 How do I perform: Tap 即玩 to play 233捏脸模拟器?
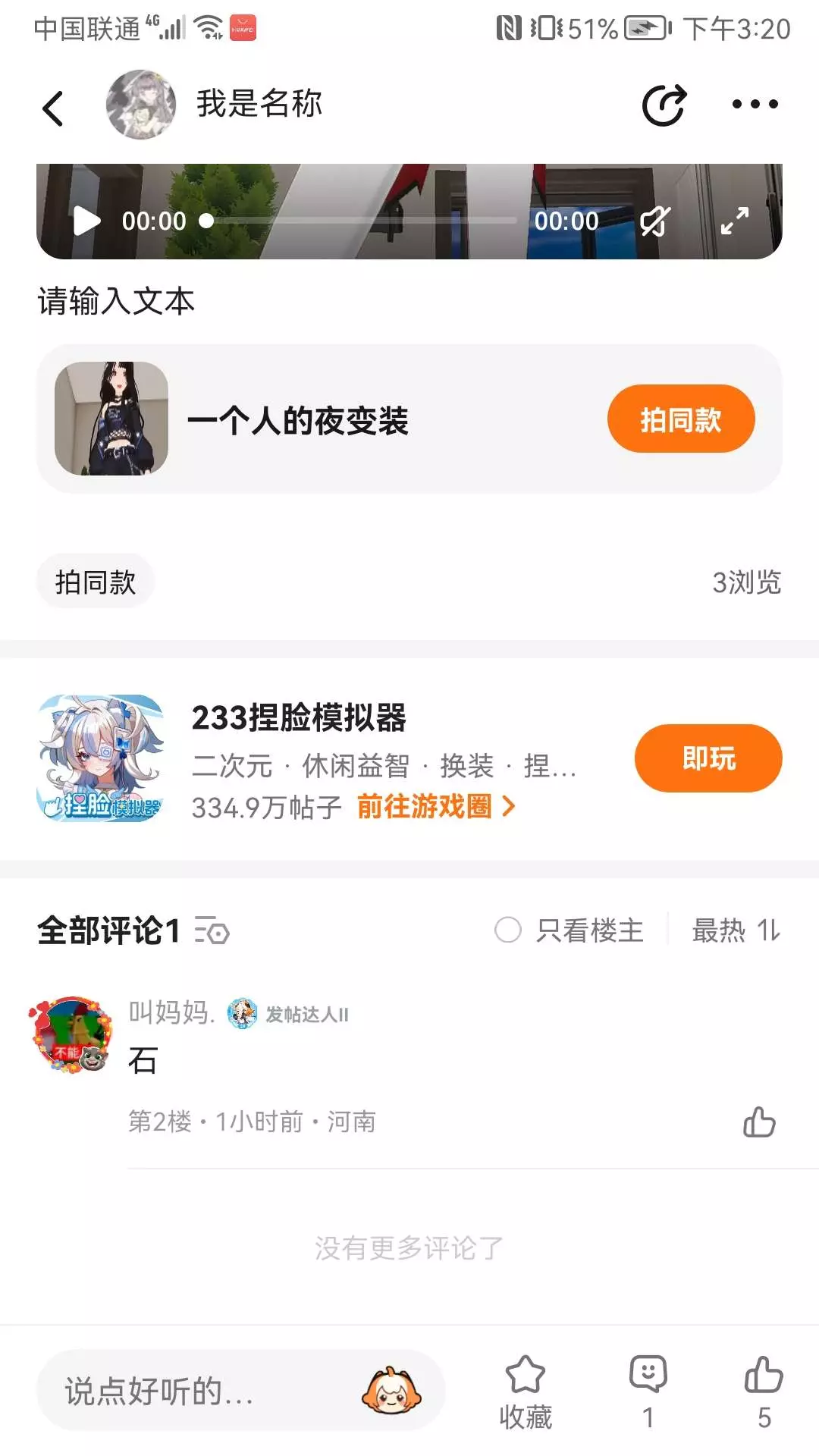708,758
